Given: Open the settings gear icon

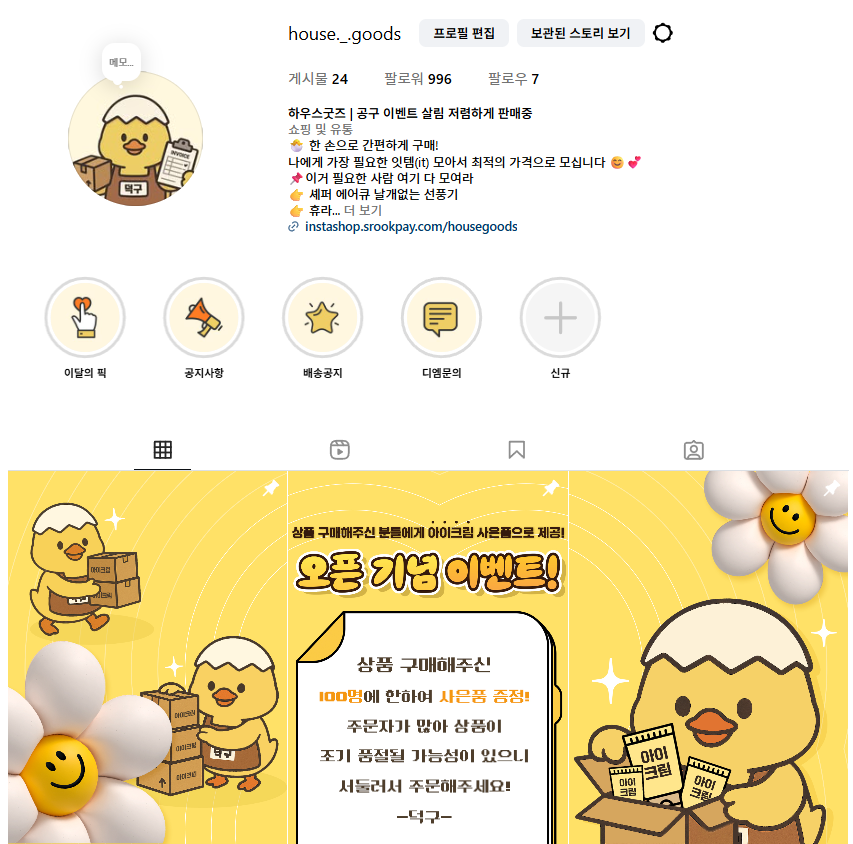Looking at the screenshot, I should pos(662,33).
